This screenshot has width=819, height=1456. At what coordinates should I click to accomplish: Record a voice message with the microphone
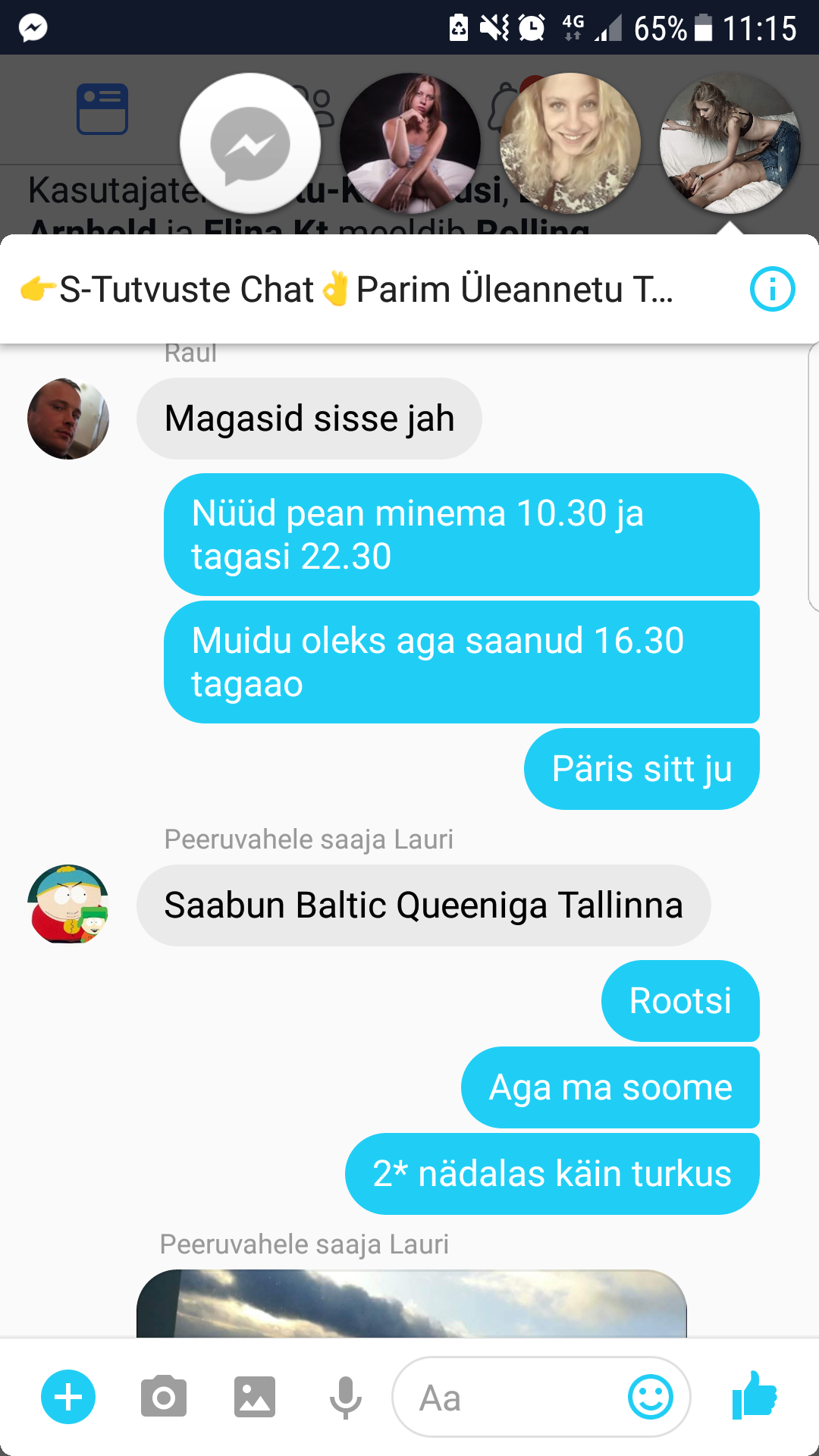coord(346,1397)
